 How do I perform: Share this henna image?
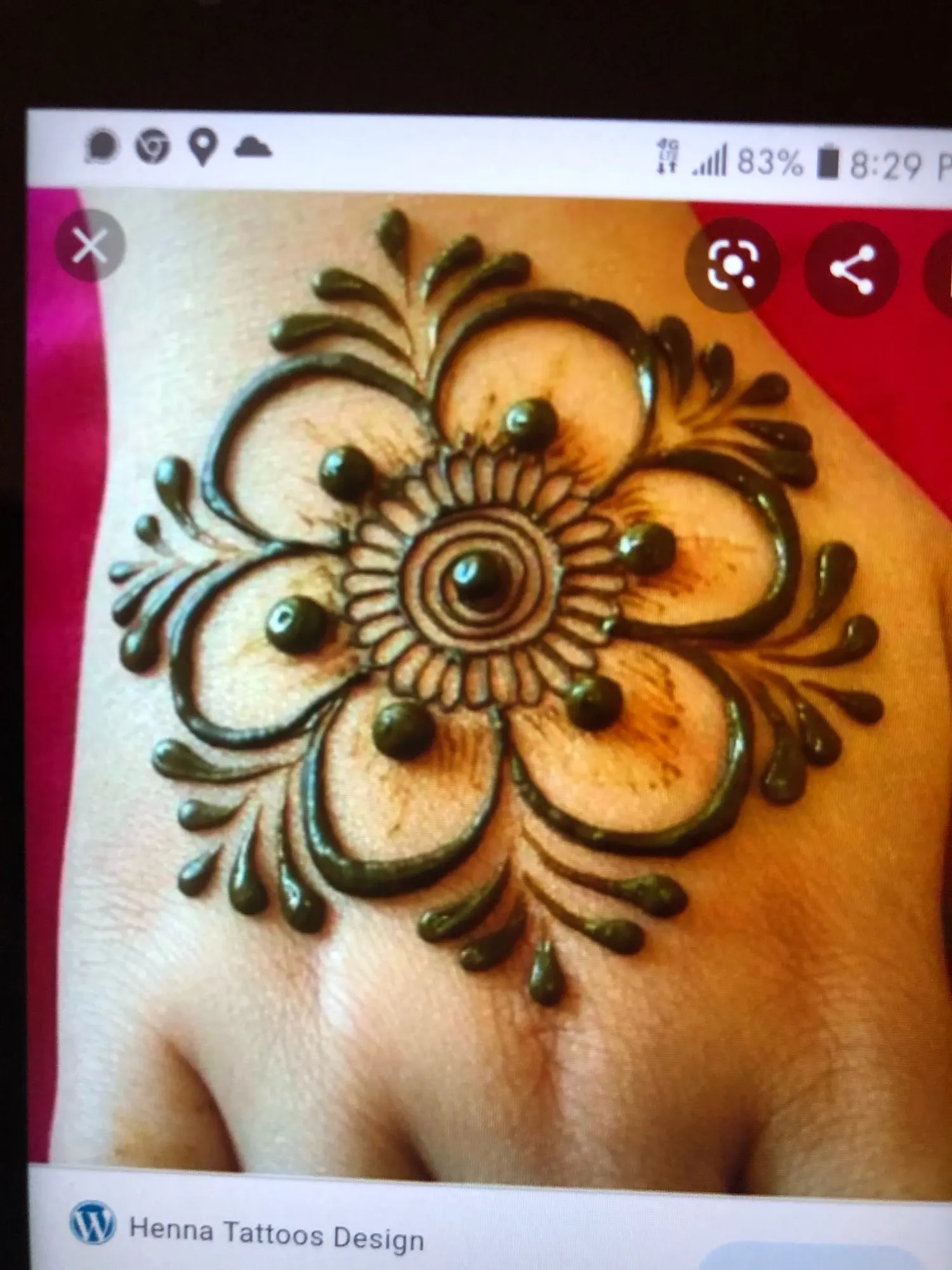pyautogui.click(x=852, y=269)
